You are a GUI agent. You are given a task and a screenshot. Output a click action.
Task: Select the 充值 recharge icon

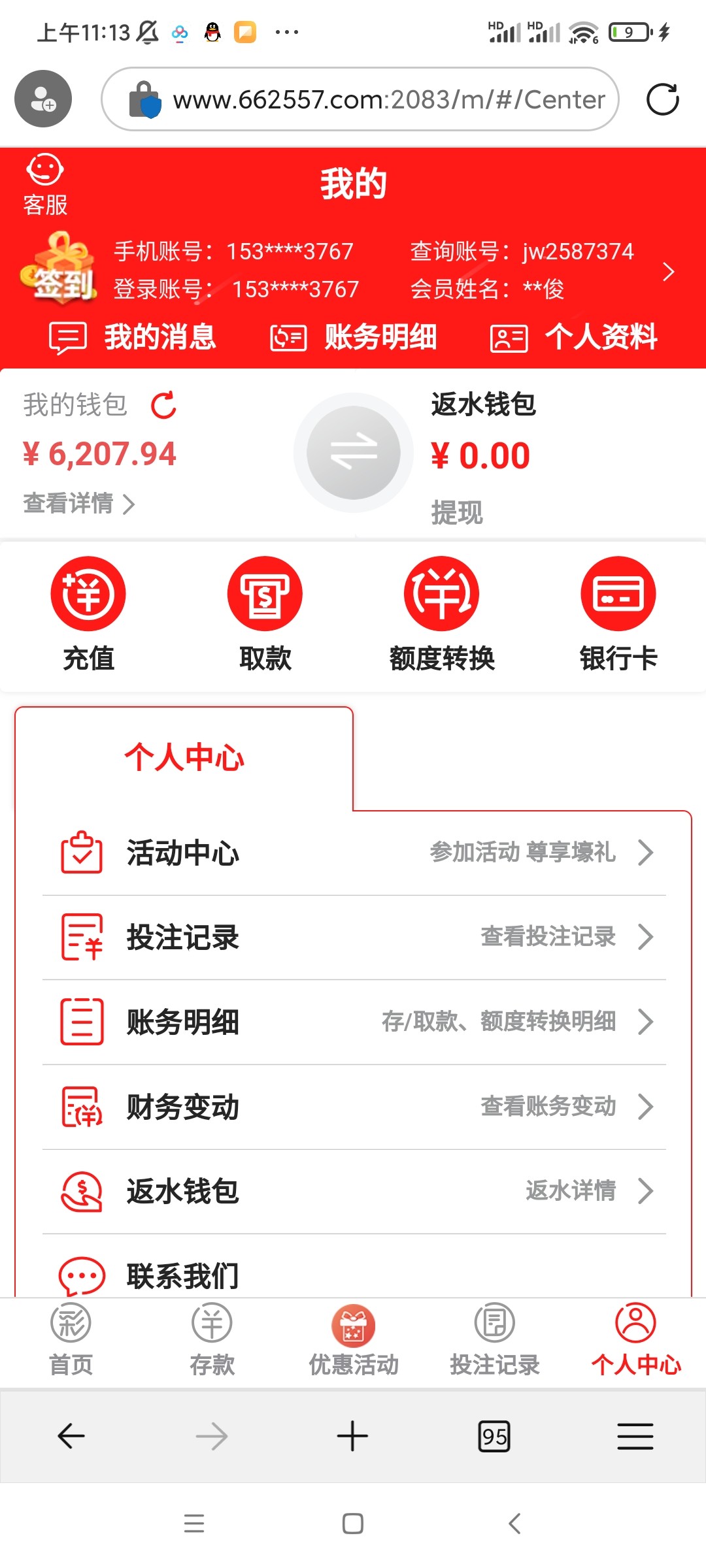click(88, 595)
